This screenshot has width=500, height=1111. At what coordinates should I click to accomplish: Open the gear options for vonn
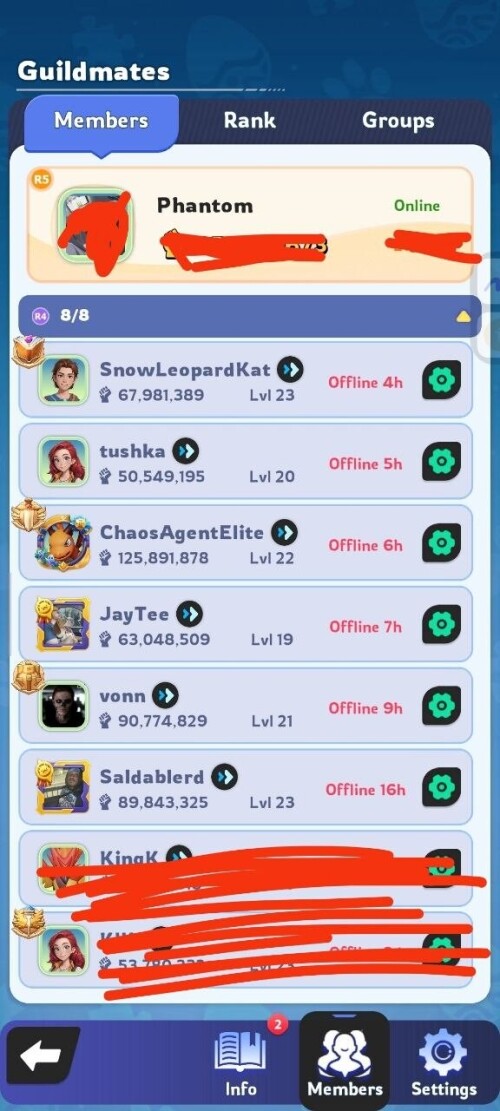(x=441, y=706)
